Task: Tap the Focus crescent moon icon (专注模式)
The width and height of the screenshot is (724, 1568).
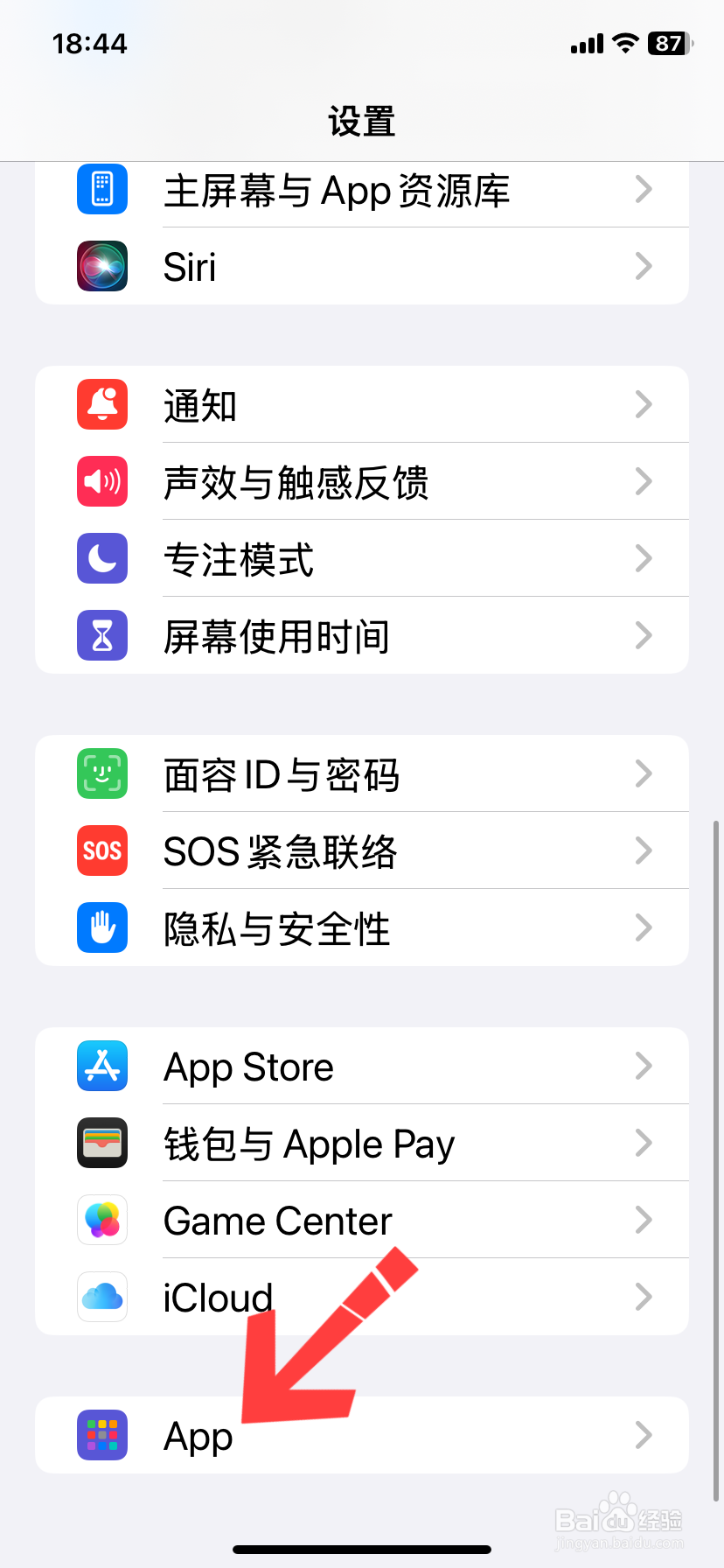Action: (x=101, y=558)
